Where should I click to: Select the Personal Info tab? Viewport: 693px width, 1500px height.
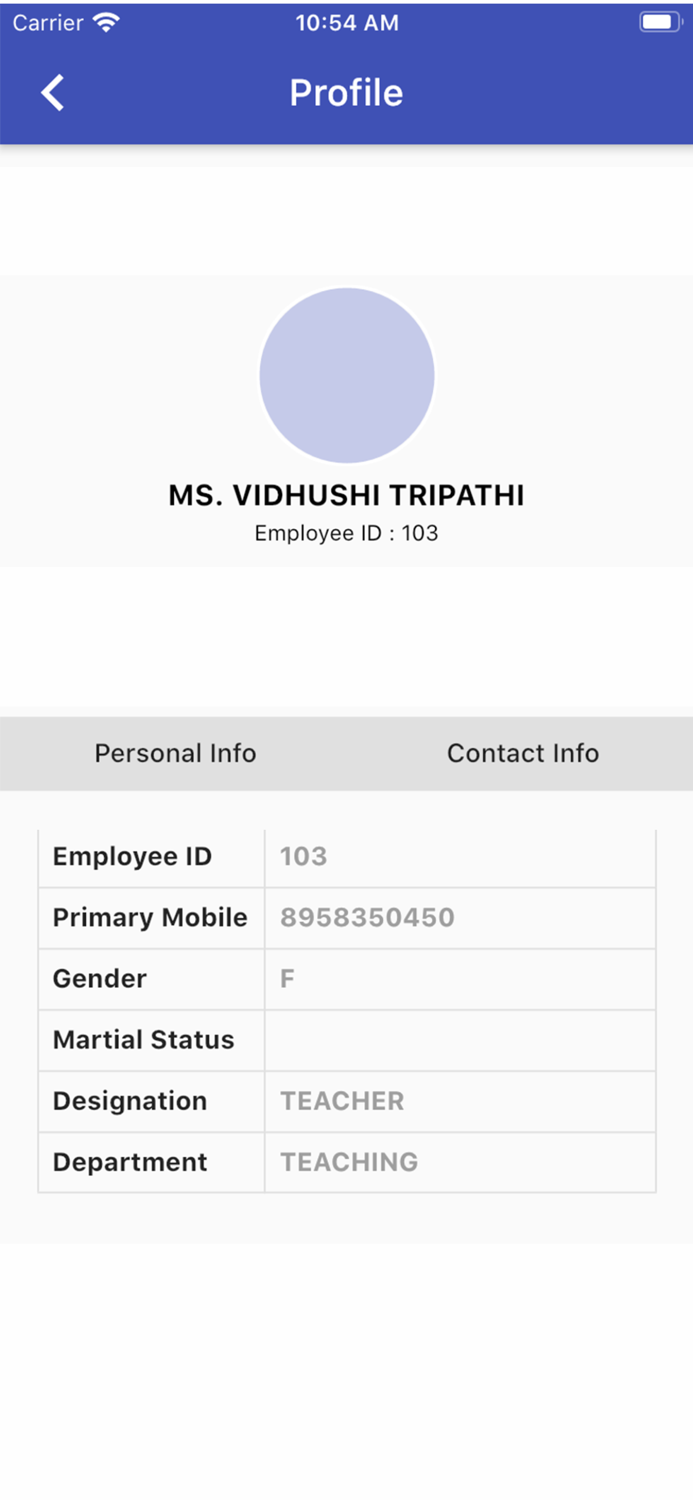pyautogui.click(x=175, y=753)
